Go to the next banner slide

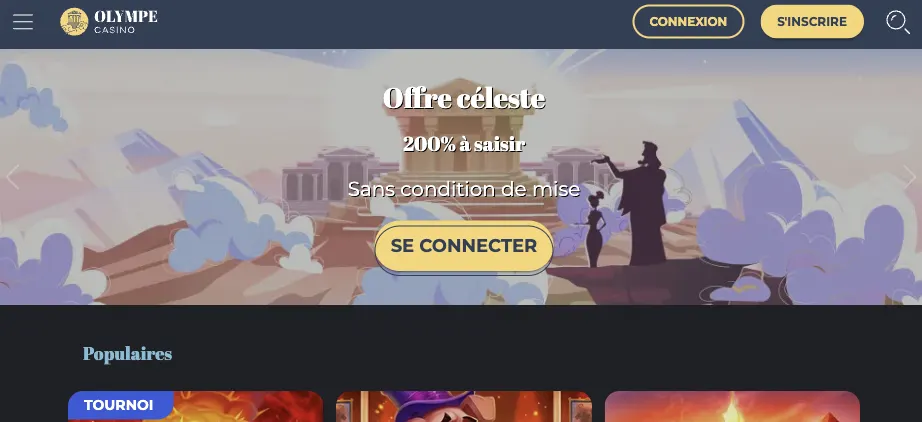tap(908, 177)
